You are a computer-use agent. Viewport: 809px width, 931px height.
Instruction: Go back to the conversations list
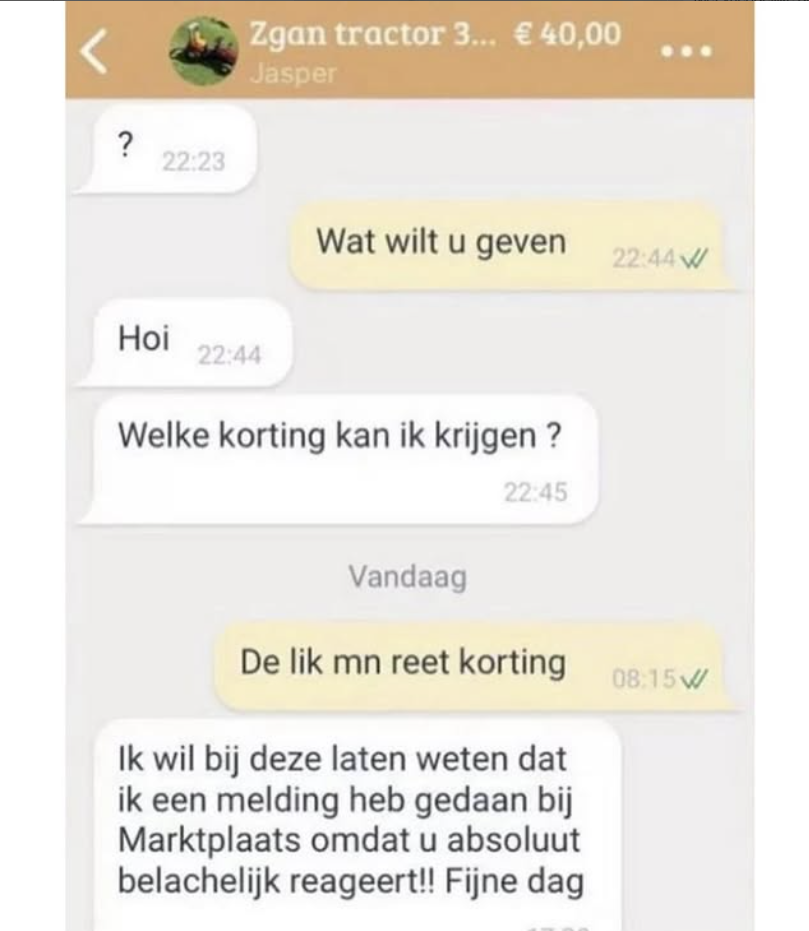tap(95, 52)
